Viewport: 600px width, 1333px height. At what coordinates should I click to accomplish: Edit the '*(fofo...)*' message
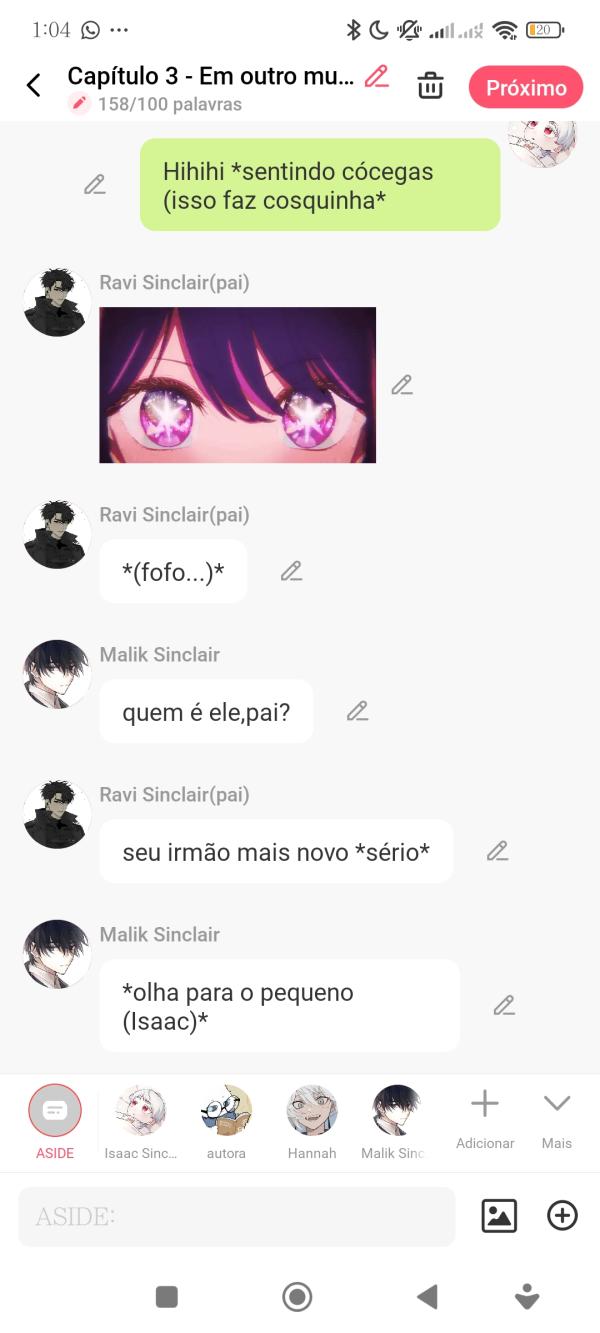click(x=291, y=571)
